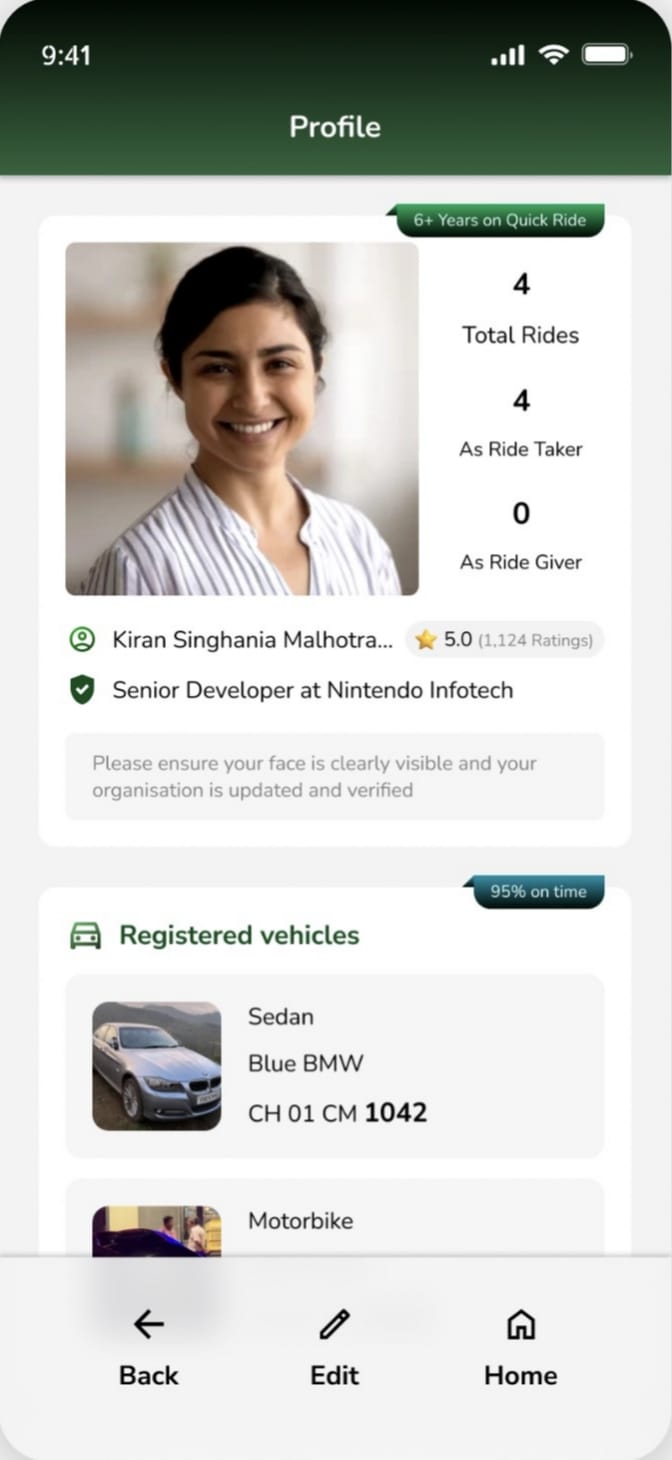Viewport: 672px width, 1460px height.
Task: Open the profile photo
Action: point(242,419)
